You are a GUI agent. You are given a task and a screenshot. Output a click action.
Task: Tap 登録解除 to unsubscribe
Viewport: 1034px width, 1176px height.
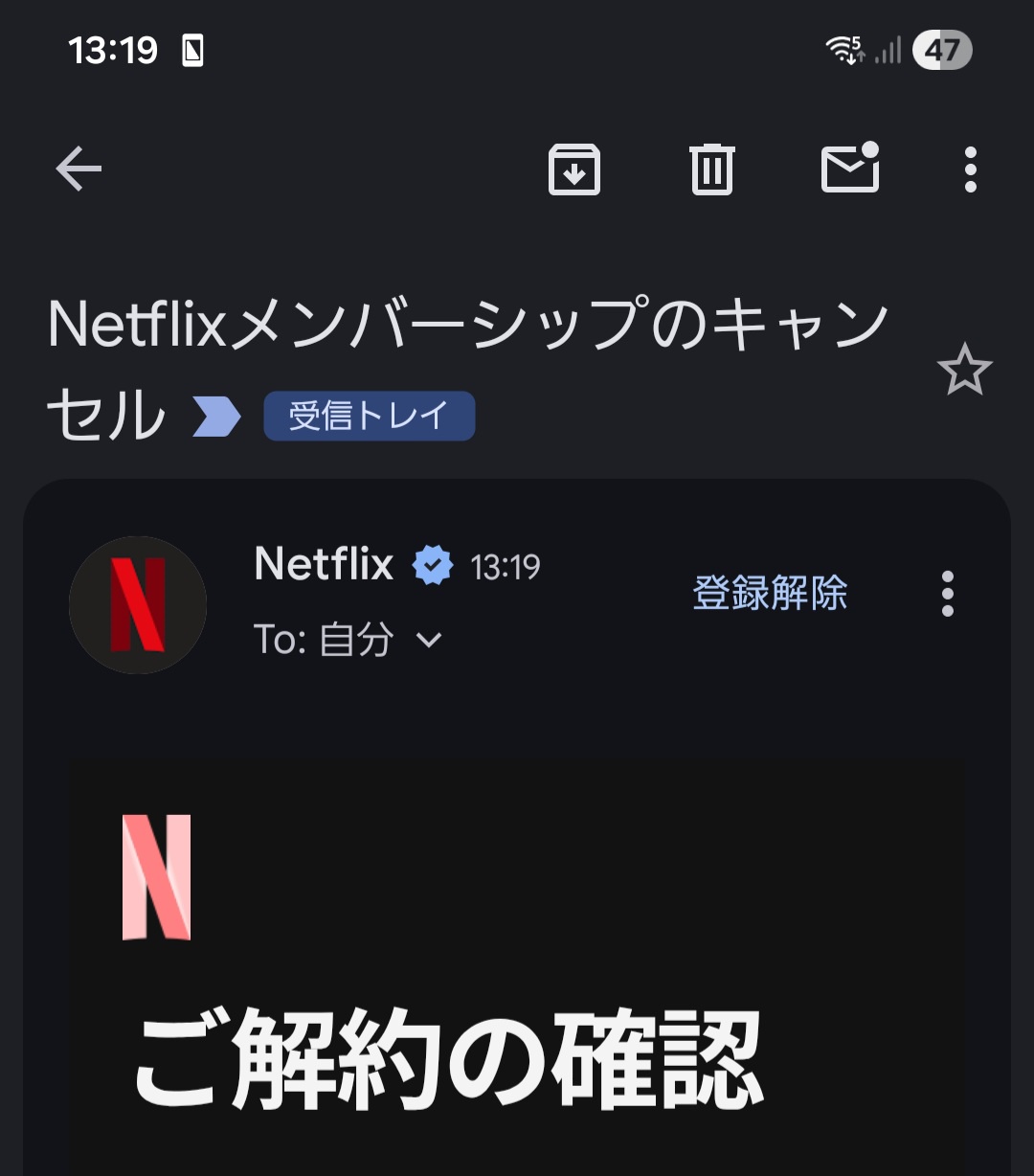point(770,594)
